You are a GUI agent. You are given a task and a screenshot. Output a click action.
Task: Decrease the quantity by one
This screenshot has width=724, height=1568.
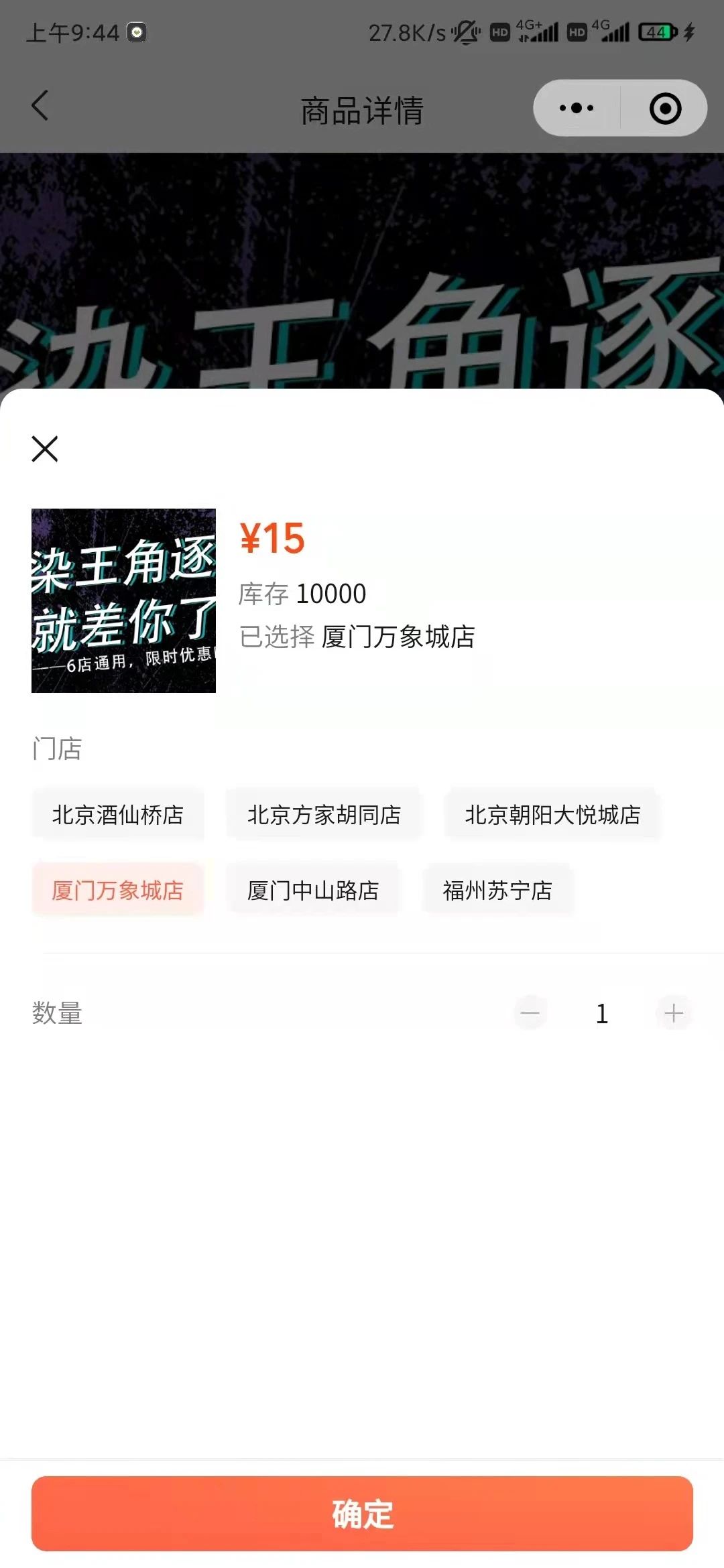pyautogui.click(x=530, y=1013)
